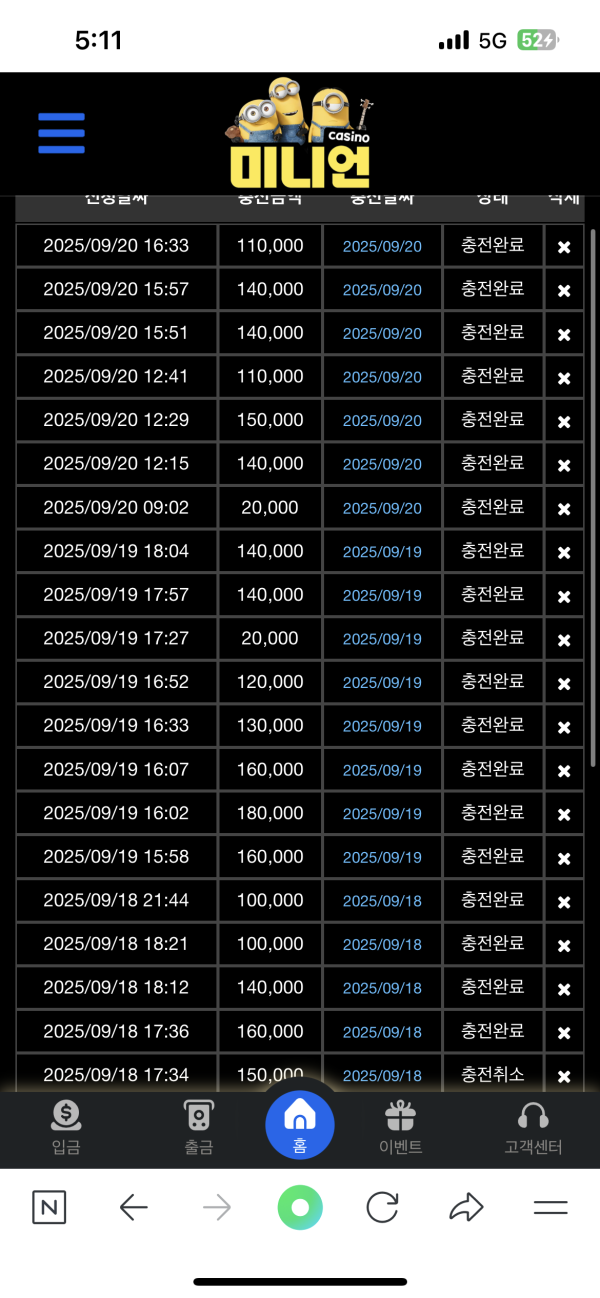Remove the 2025/09/19 18:04 entry
The image size is (600, 1298).
pyautogui.click(x=564, y=552)
